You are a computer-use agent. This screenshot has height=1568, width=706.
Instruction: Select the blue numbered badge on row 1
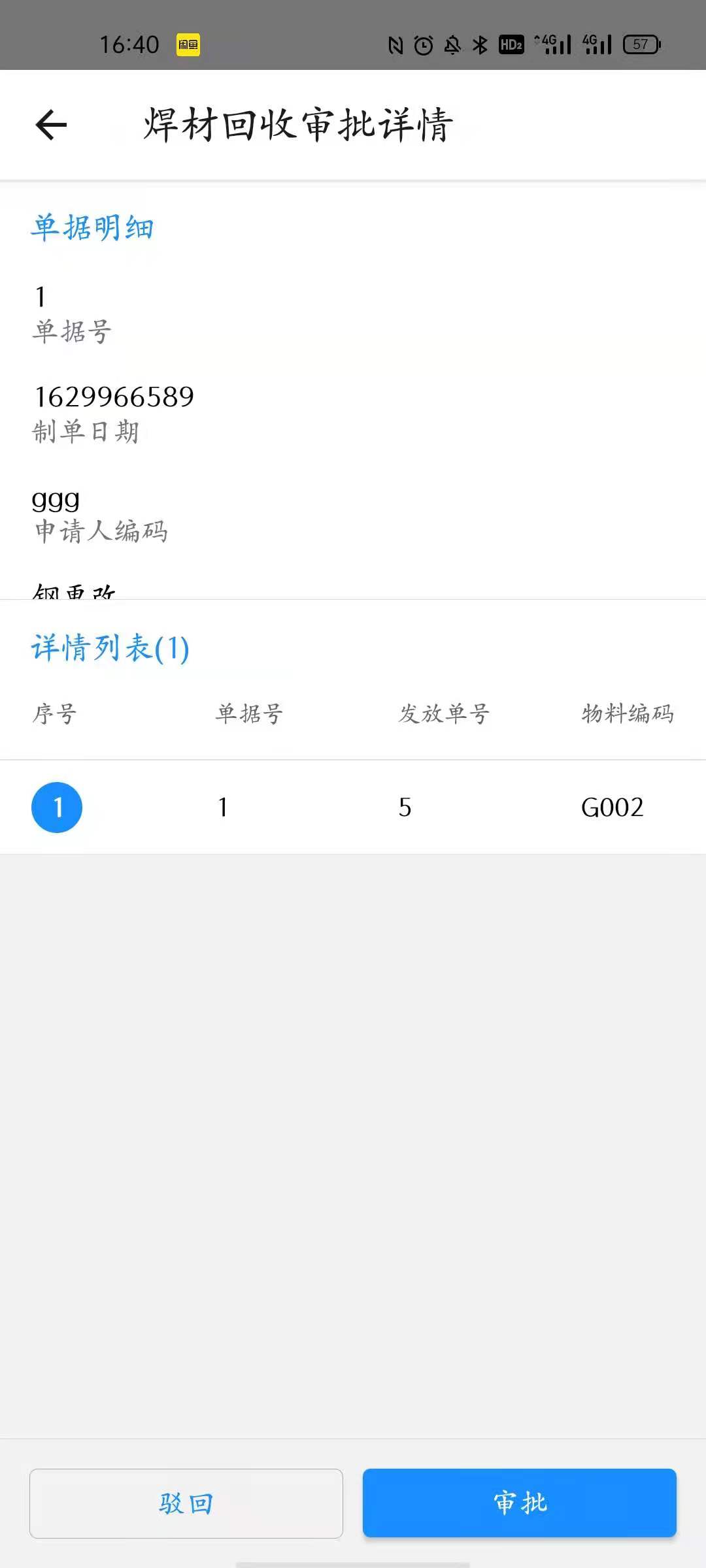[58, 807]
